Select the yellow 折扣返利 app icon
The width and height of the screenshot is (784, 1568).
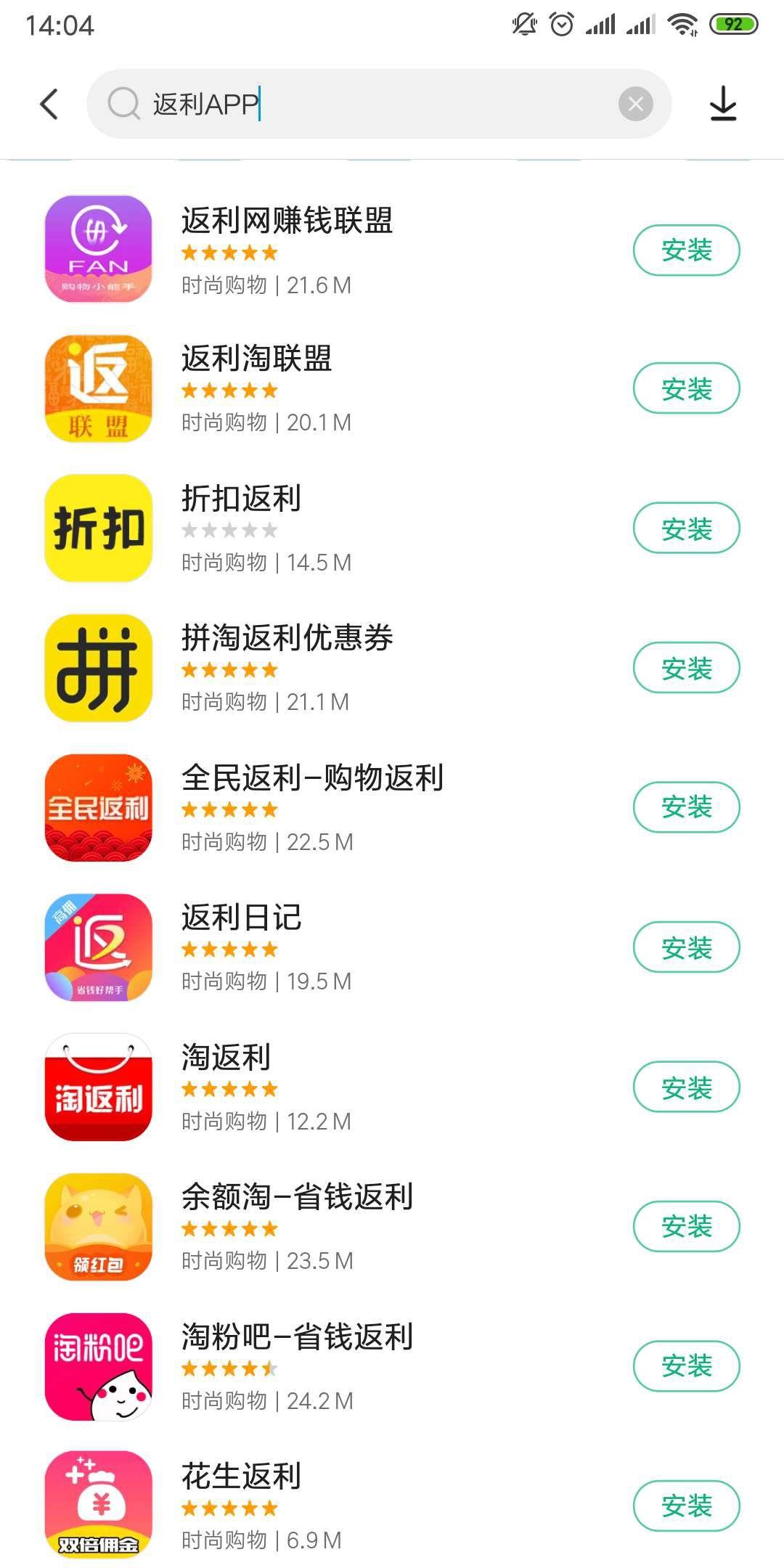coord(99,527)
